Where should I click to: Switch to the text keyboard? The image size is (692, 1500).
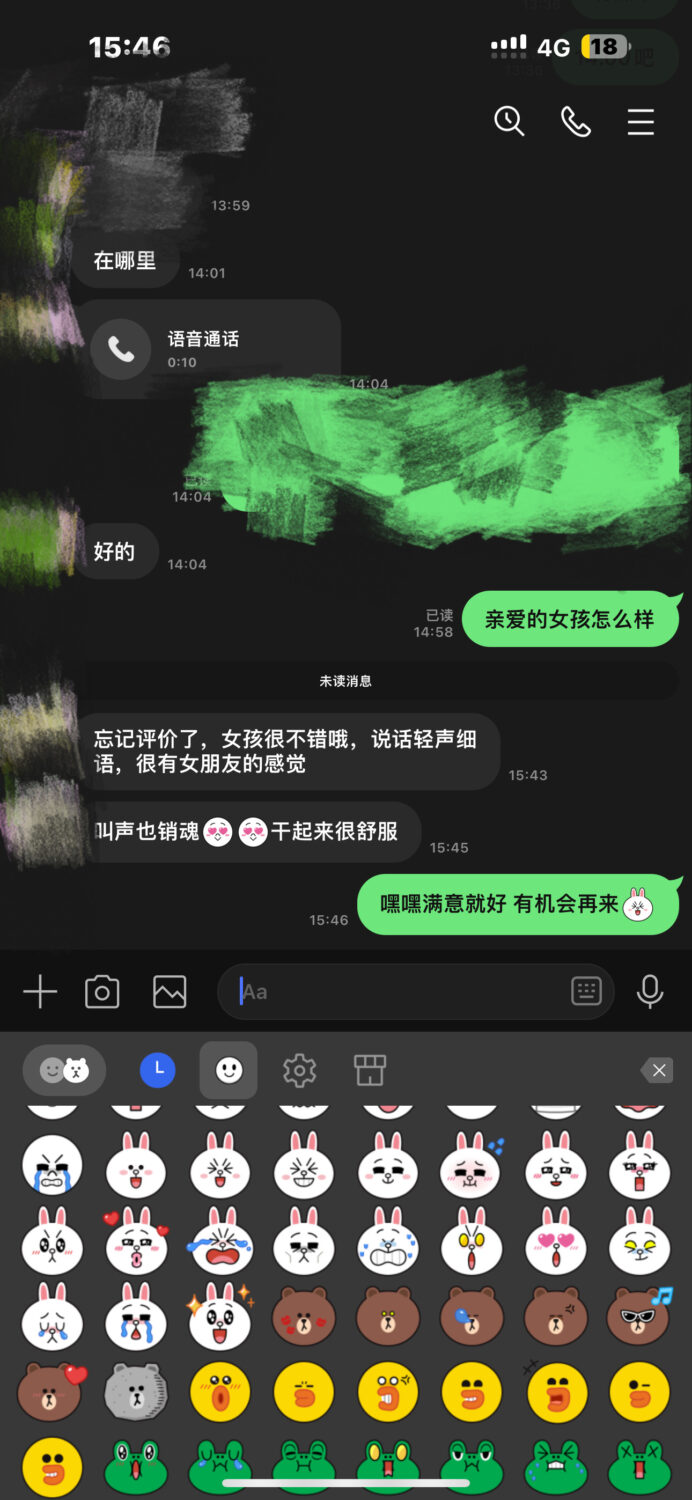(x=586, y=992)
